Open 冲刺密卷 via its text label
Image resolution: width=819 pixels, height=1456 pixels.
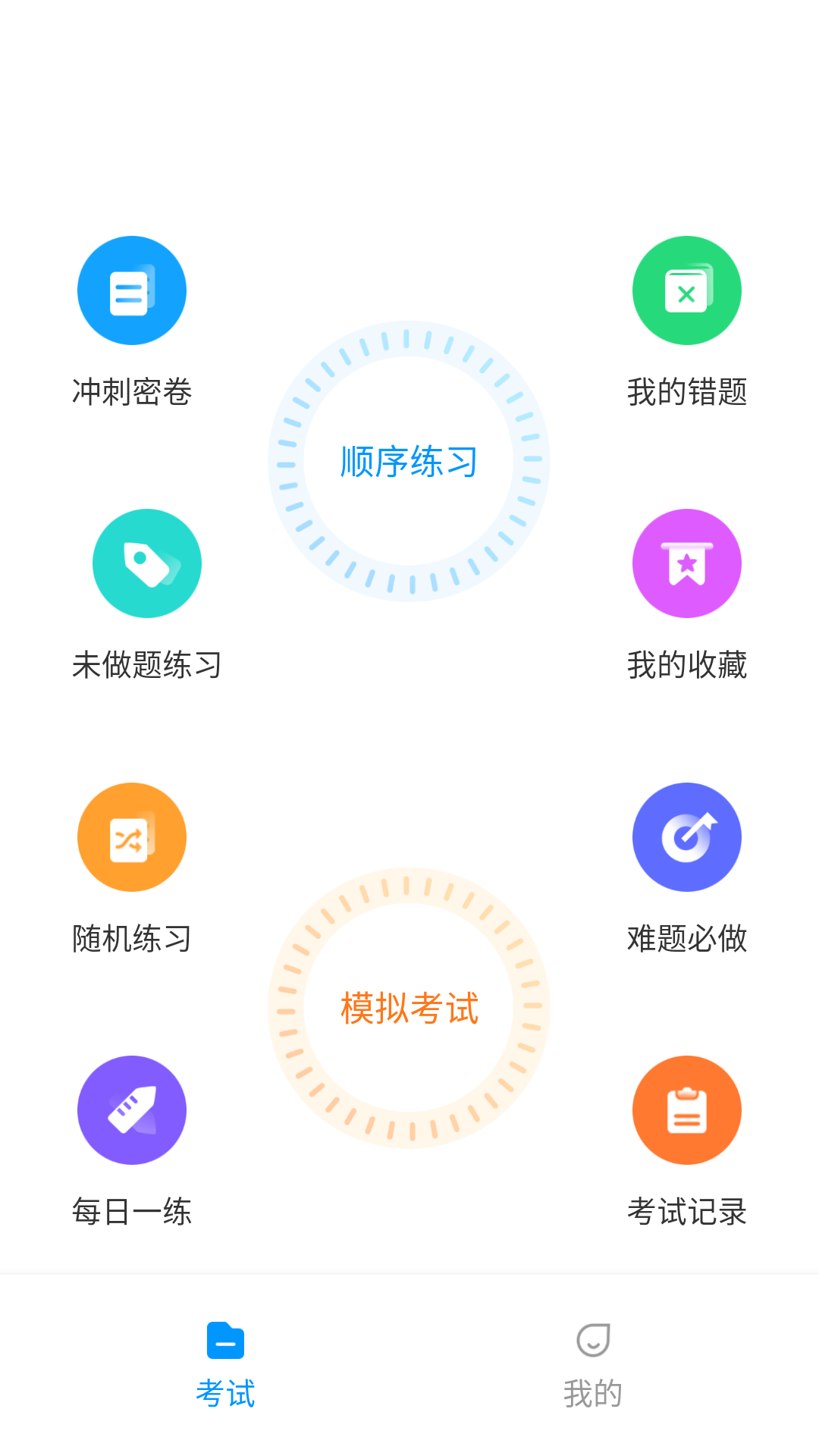pos(131,392)
